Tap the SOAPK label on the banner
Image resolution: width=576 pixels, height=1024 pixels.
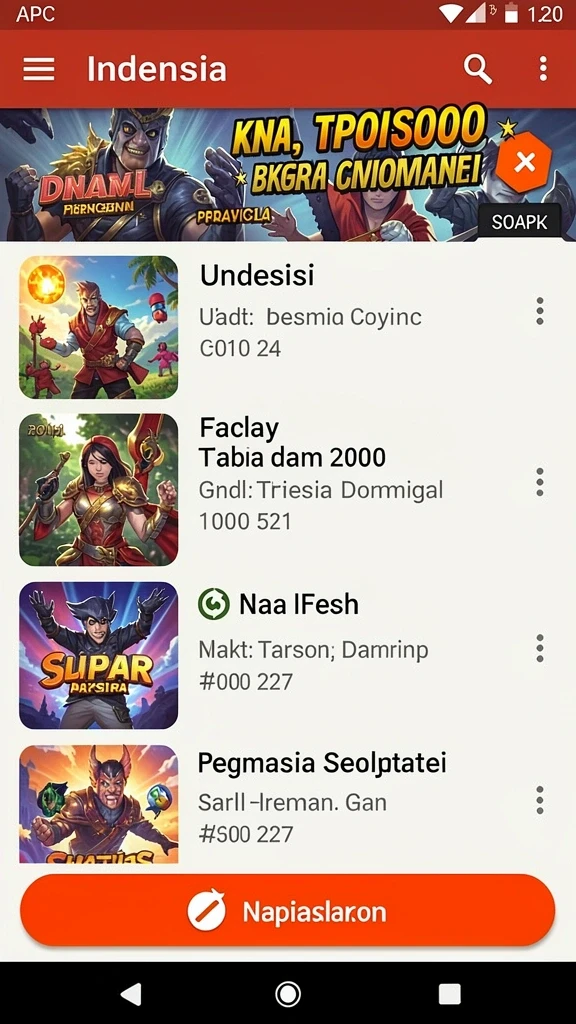tap(520, 222)
